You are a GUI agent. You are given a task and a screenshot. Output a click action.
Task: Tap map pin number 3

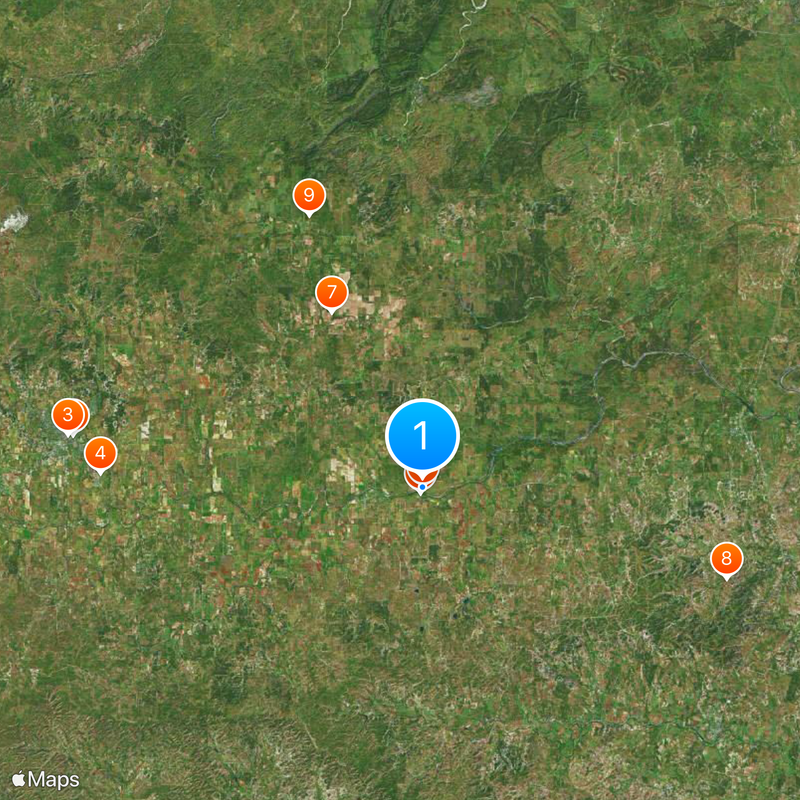pos(67,415)
